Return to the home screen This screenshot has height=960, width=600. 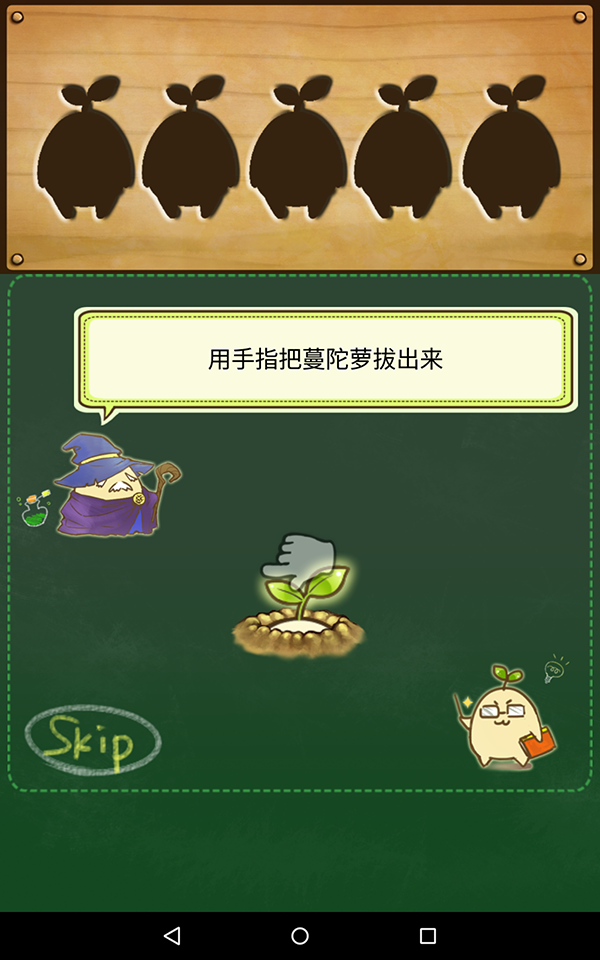click(x=300, y=936)
